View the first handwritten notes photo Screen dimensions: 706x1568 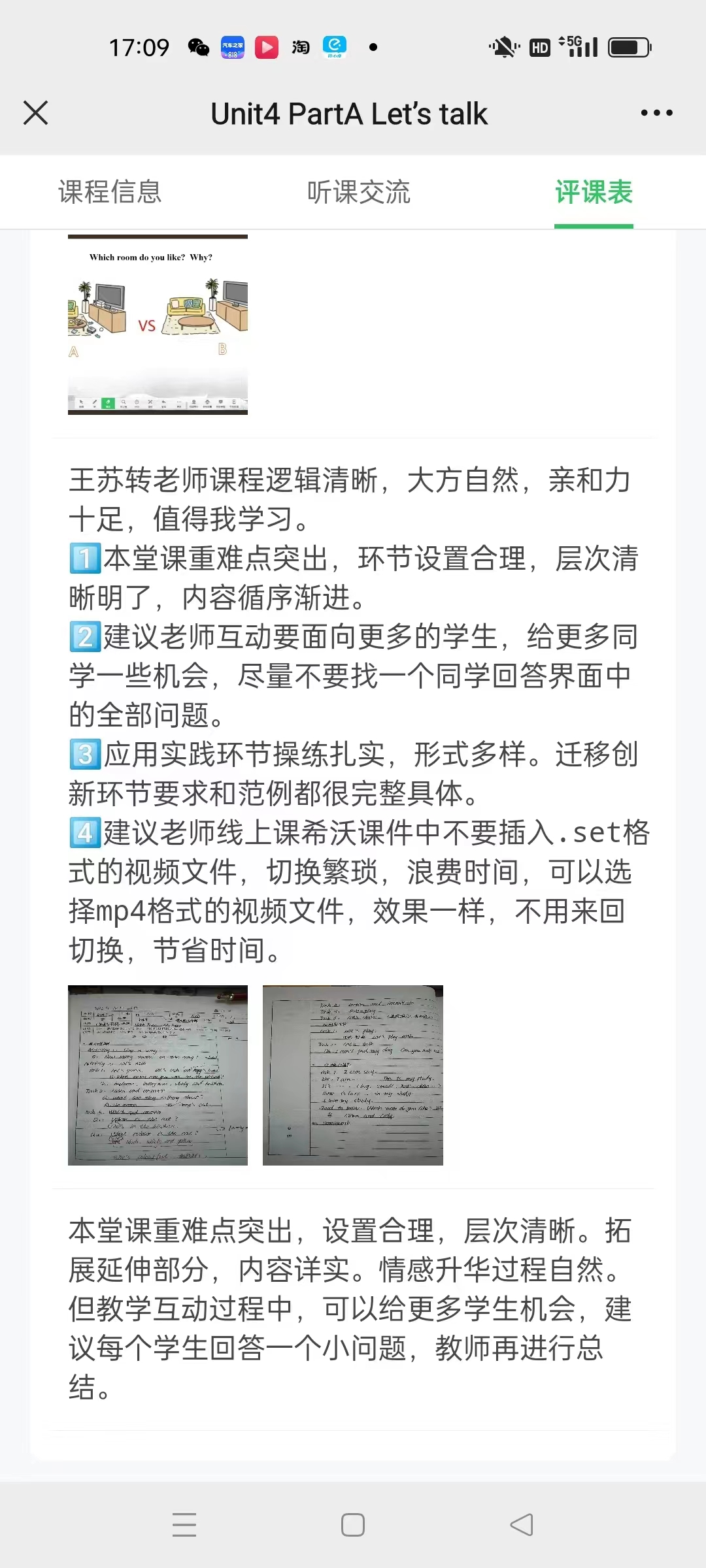click(x=158, y=1075)
